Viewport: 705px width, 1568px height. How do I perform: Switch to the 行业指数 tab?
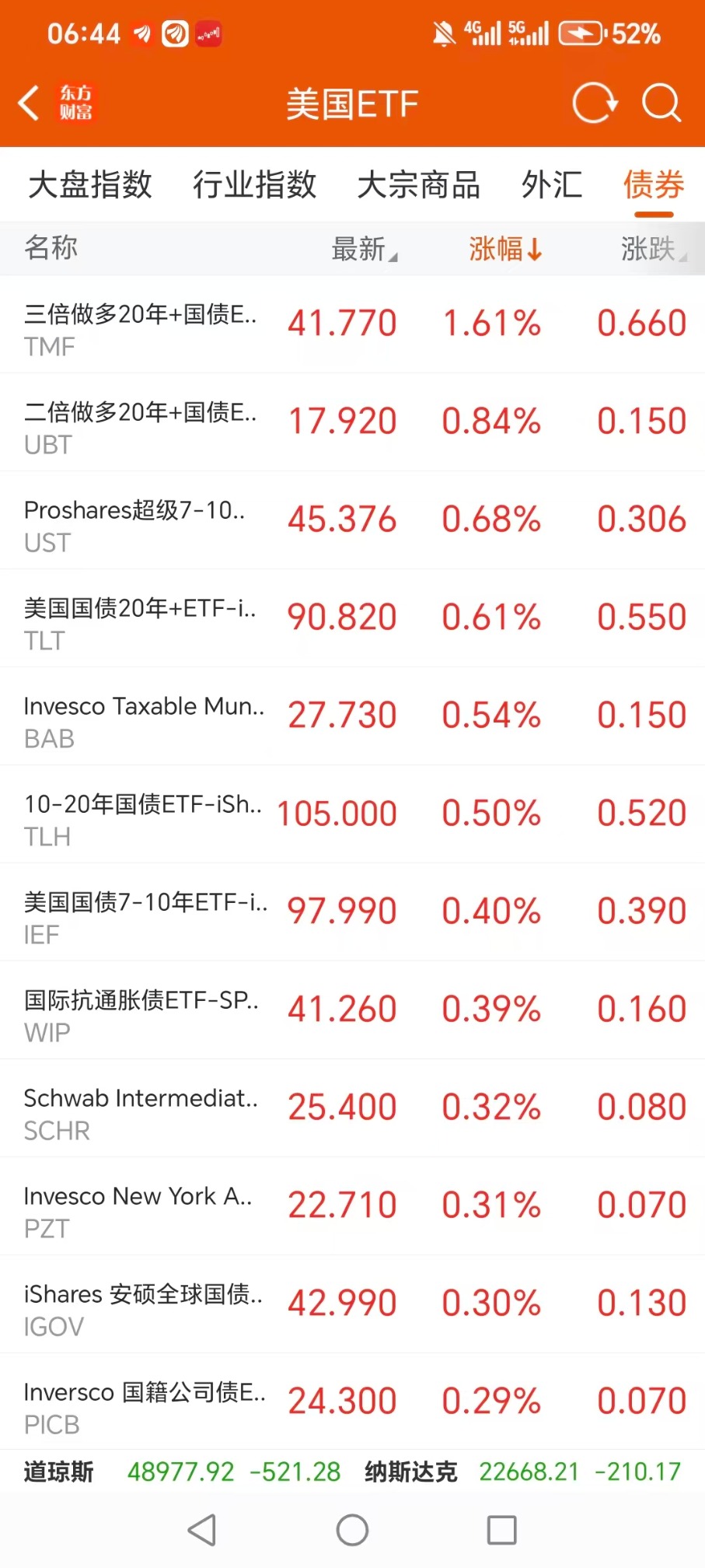(x=254, y=185)
